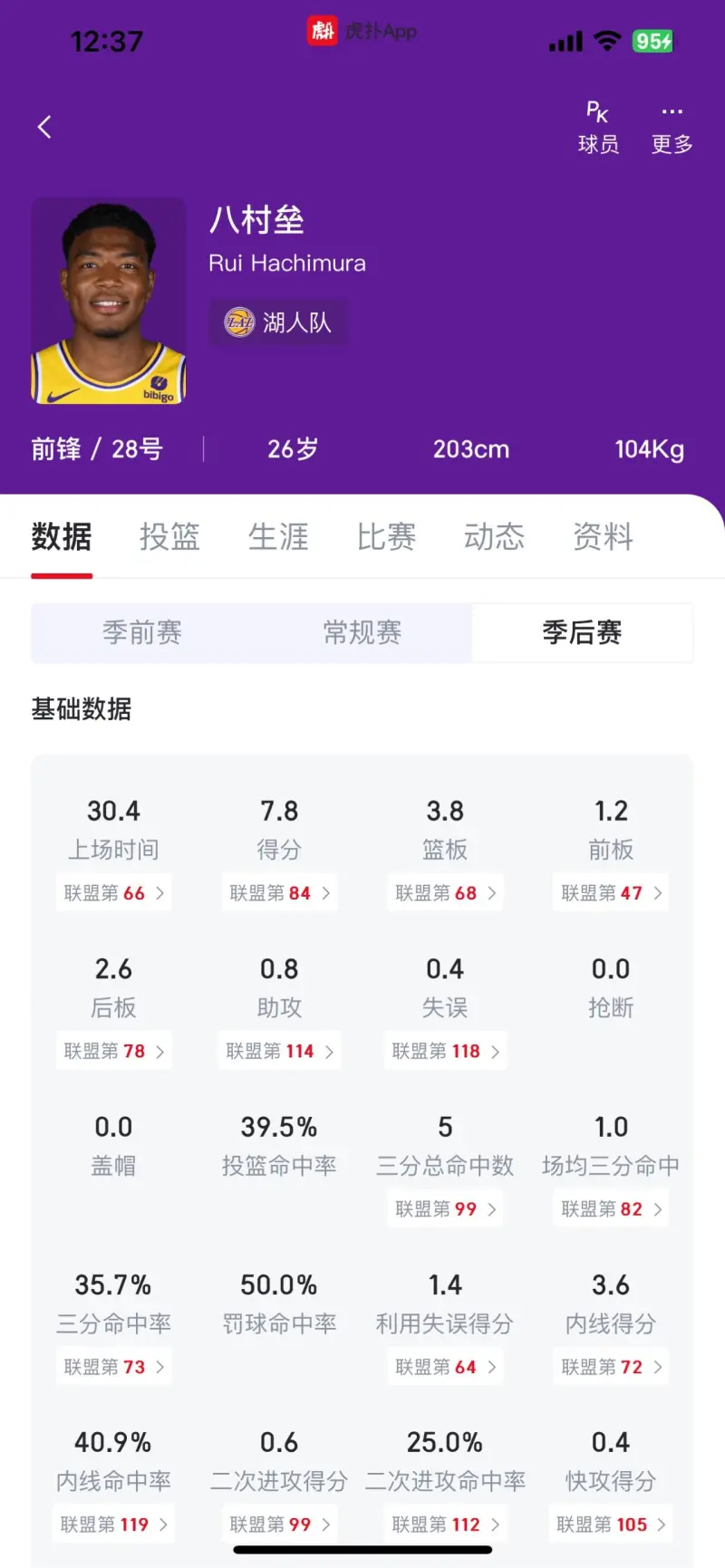
Task: Switch to the 生涯 tab
Action: coord(278,537)
